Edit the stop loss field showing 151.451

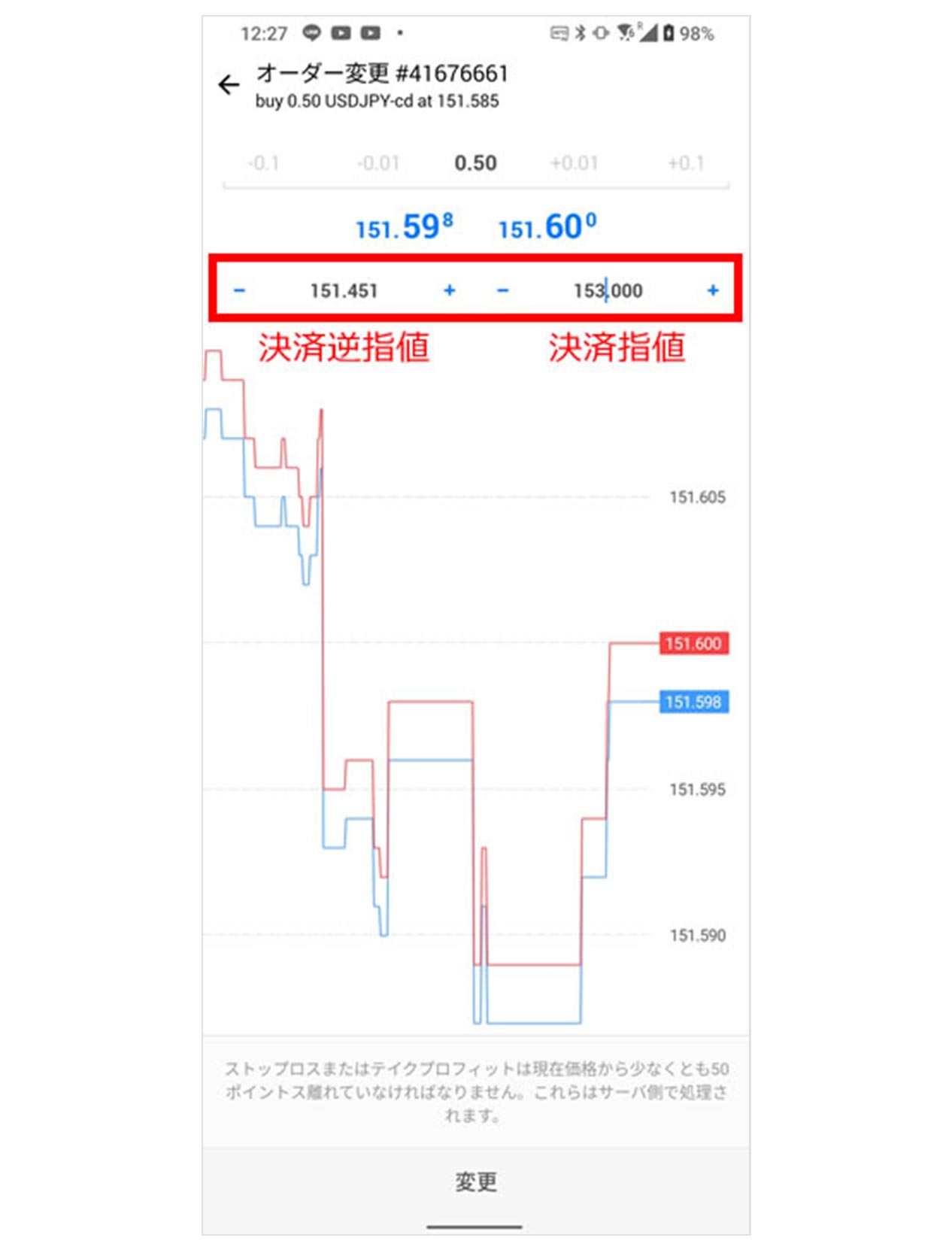coord(344,291)
